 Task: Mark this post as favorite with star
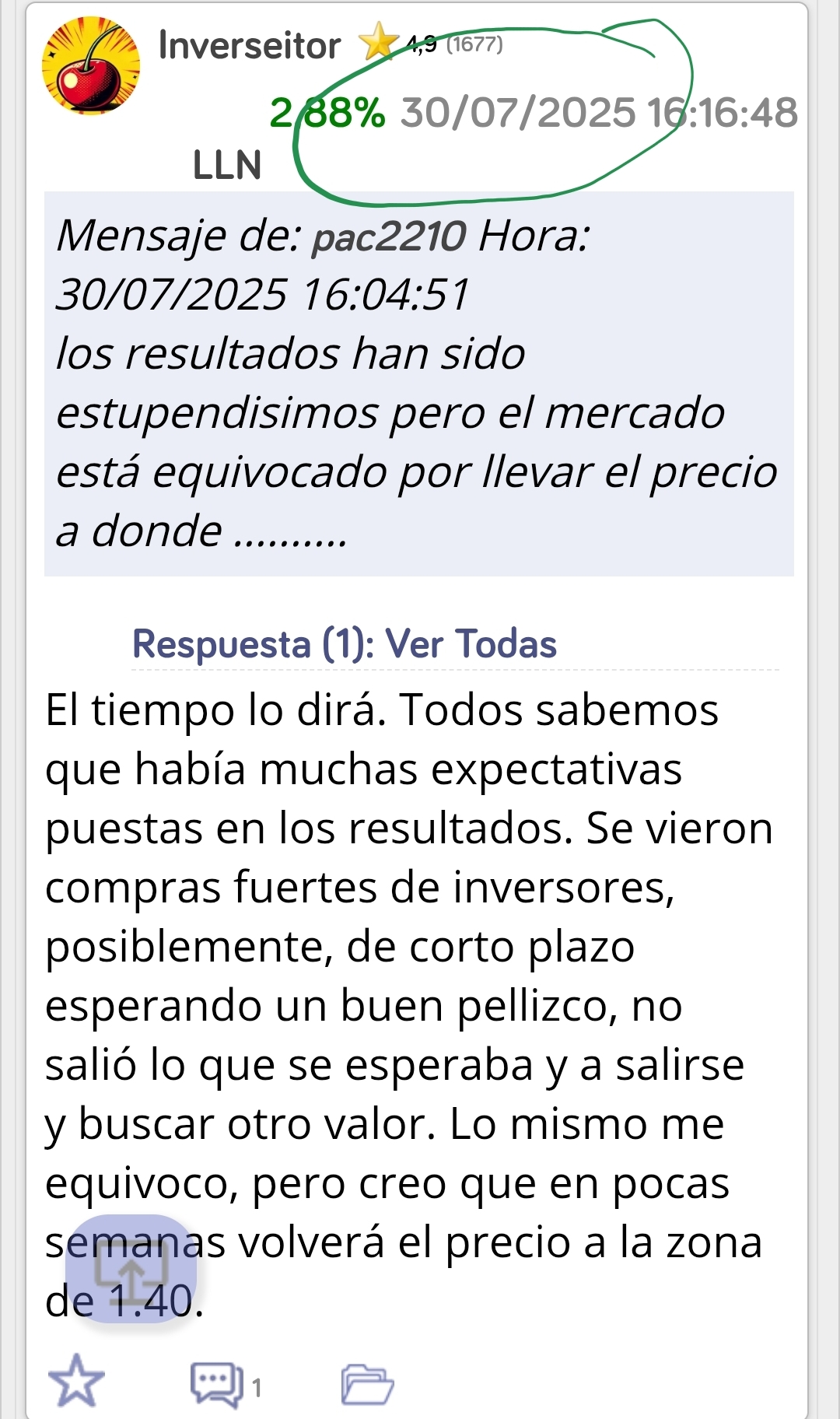pyautogui.click(x=76, y=1381)
